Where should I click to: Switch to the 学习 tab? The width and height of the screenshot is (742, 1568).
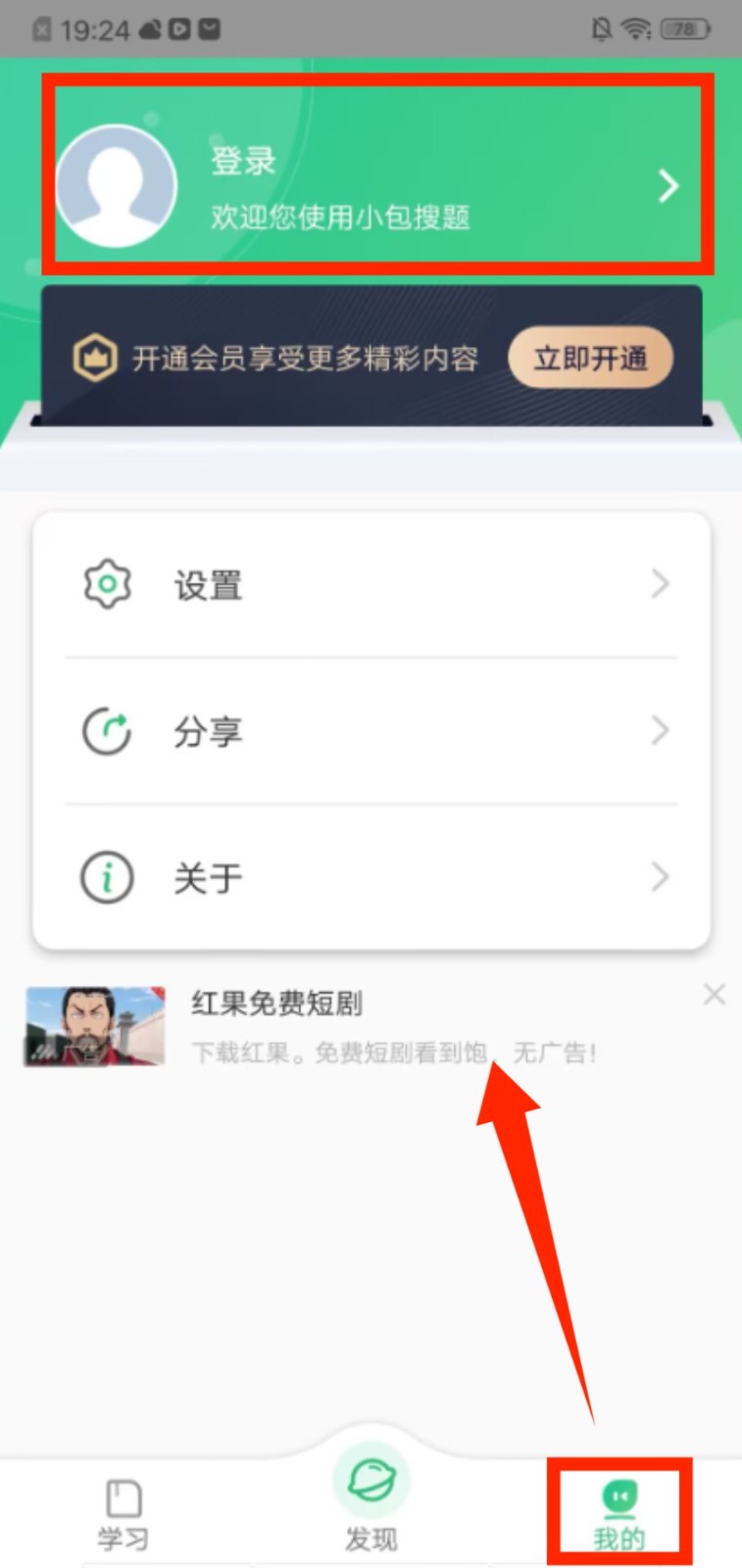pos(123,1514)
